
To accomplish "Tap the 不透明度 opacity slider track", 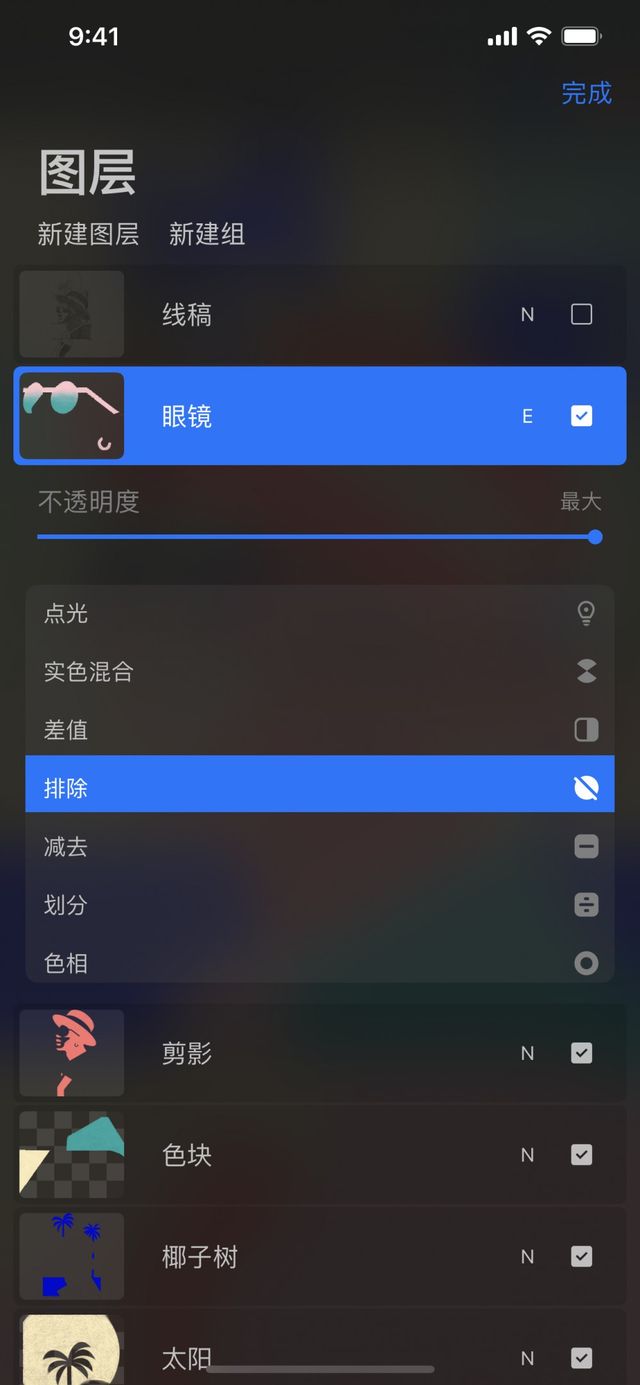I will 316,537.
